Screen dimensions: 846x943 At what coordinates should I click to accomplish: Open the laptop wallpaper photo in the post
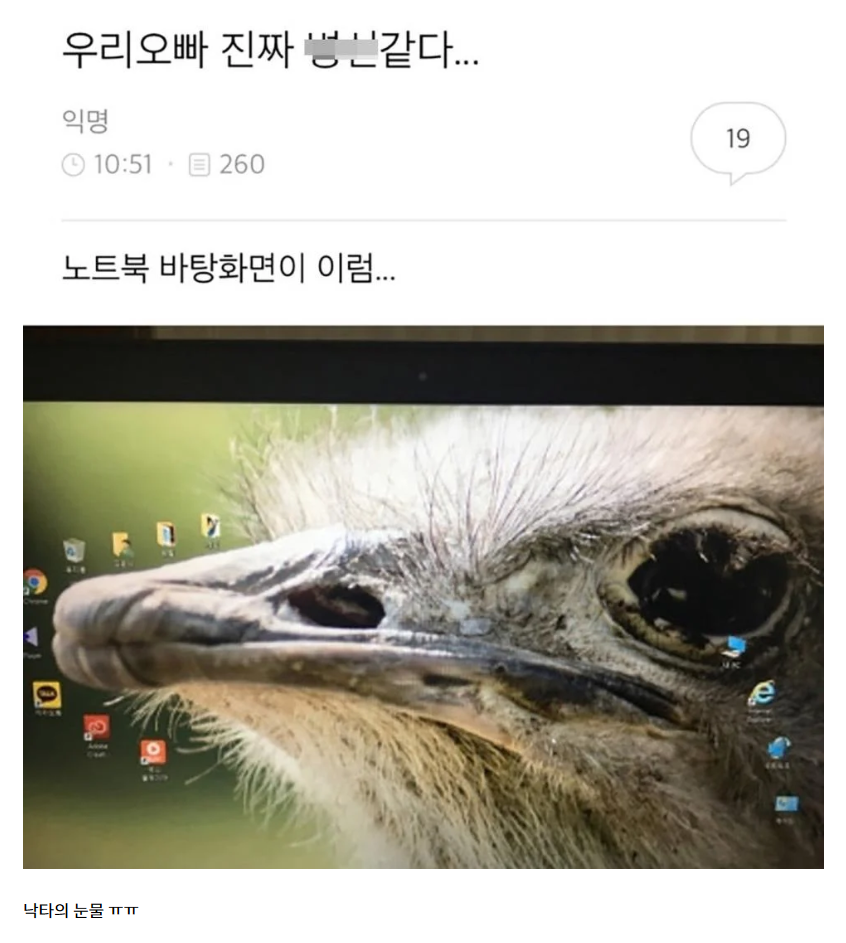pyautogui.click(x=423, y=596)
